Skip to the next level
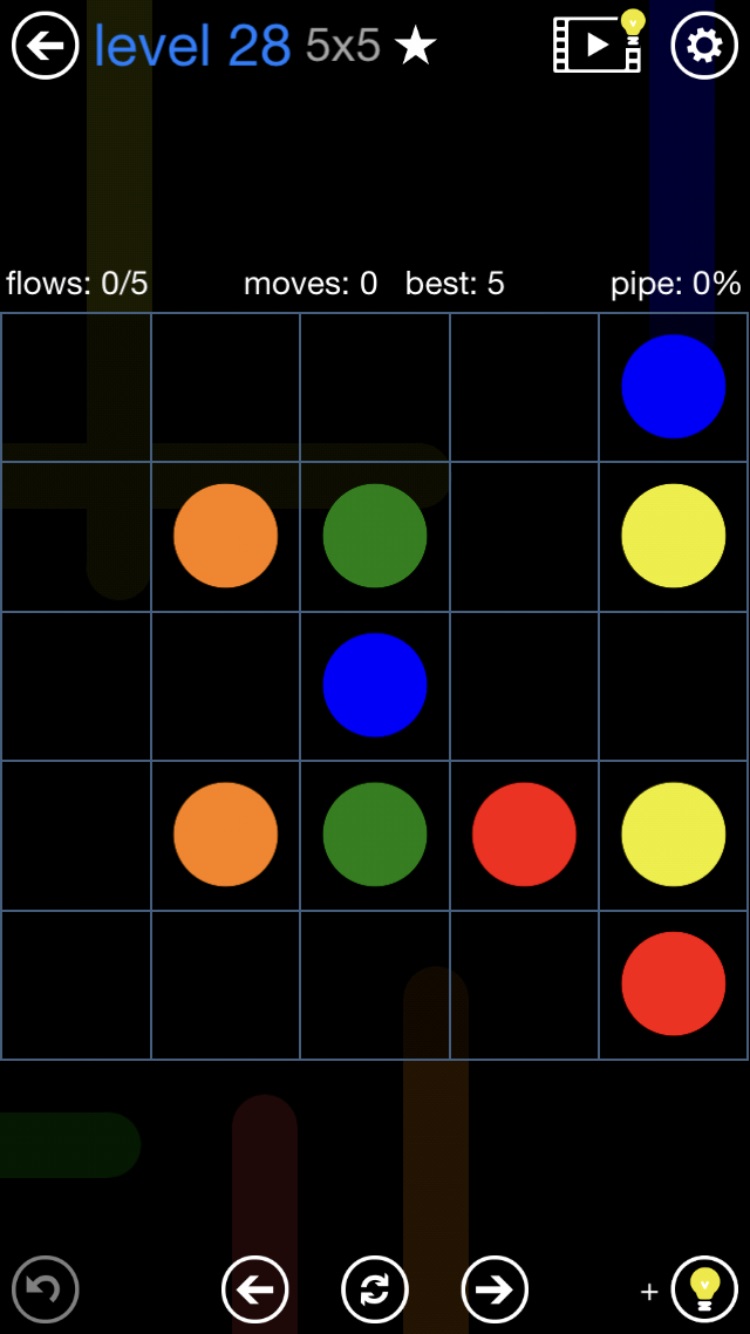Screen dimensions: 750x1334 (x=494, y=1289)
